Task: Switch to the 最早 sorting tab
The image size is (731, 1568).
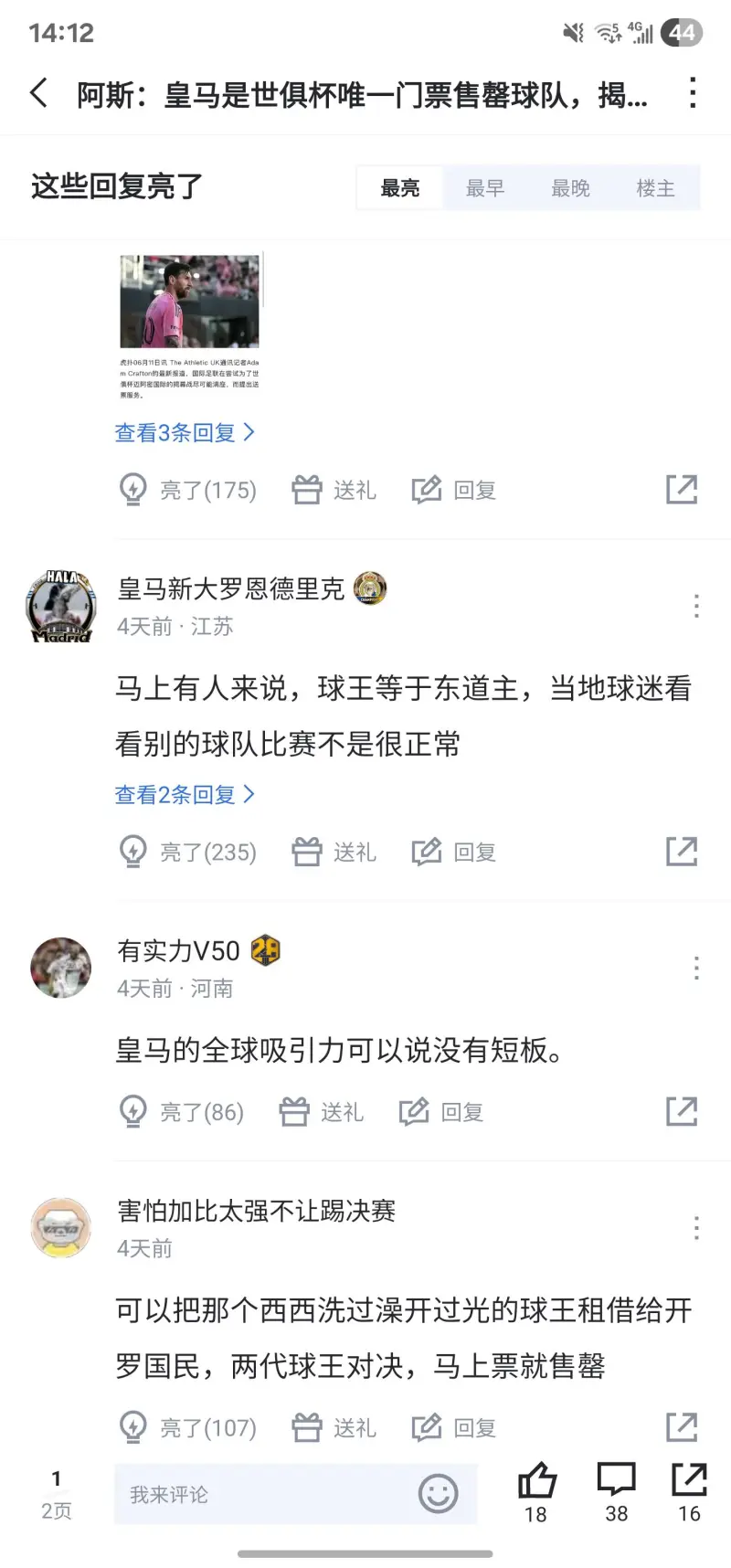Action: (x=485, y=188)
